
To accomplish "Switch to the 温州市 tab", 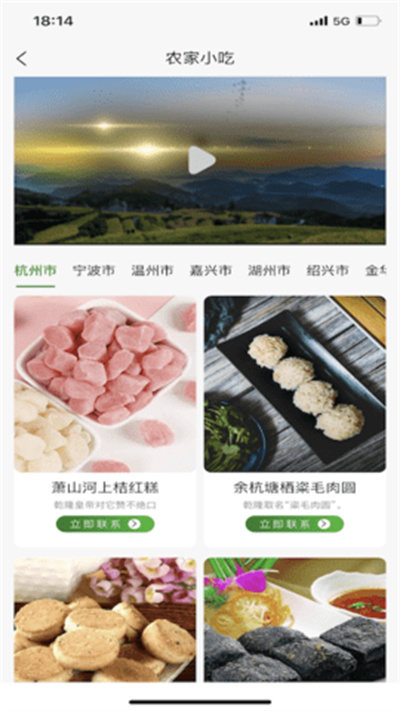I will coord(152,271).
